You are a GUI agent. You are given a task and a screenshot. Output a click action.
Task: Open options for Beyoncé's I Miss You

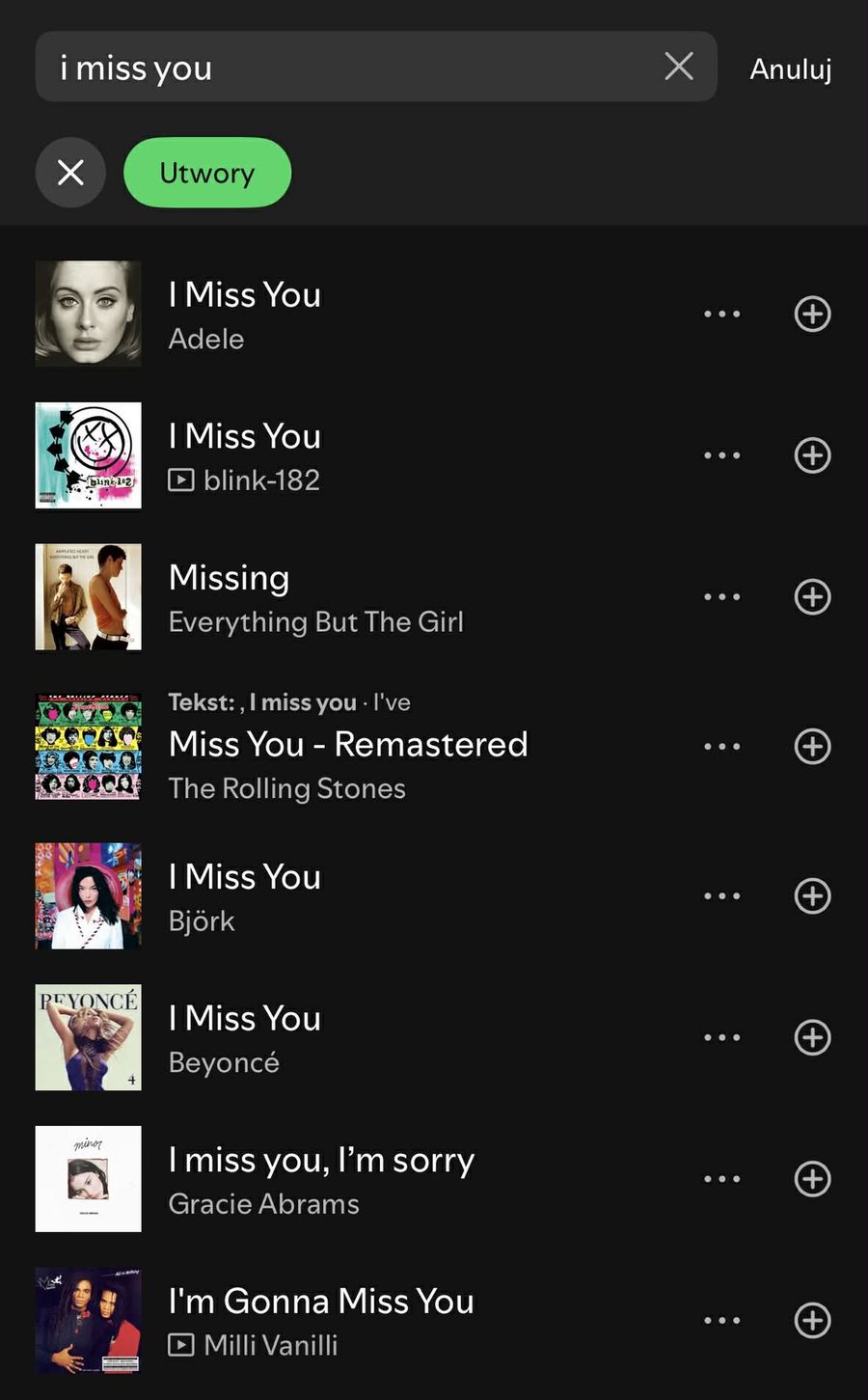click(721, 1037)
